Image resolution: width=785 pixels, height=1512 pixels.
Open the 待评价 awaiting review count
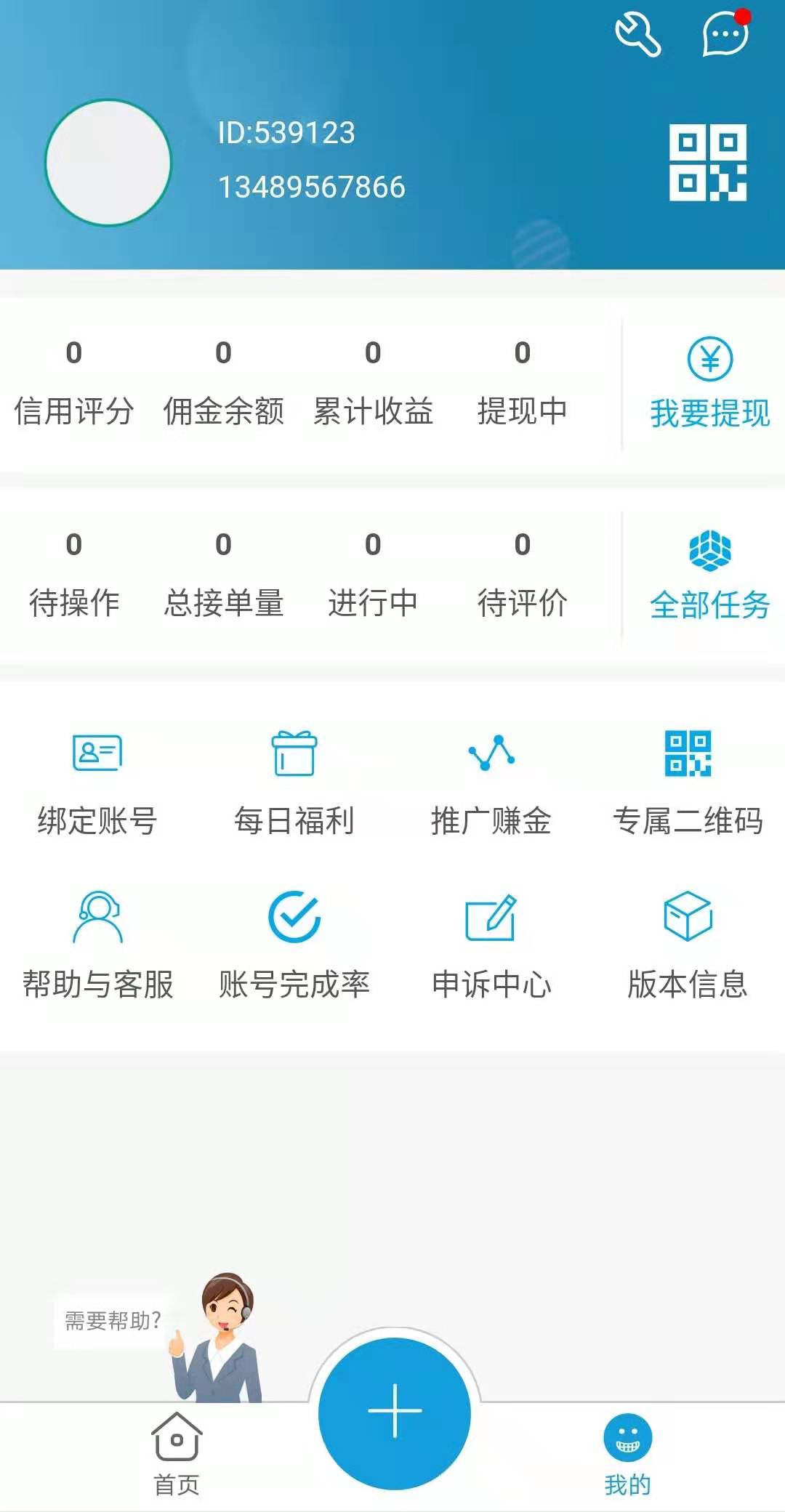click(522, 575)
